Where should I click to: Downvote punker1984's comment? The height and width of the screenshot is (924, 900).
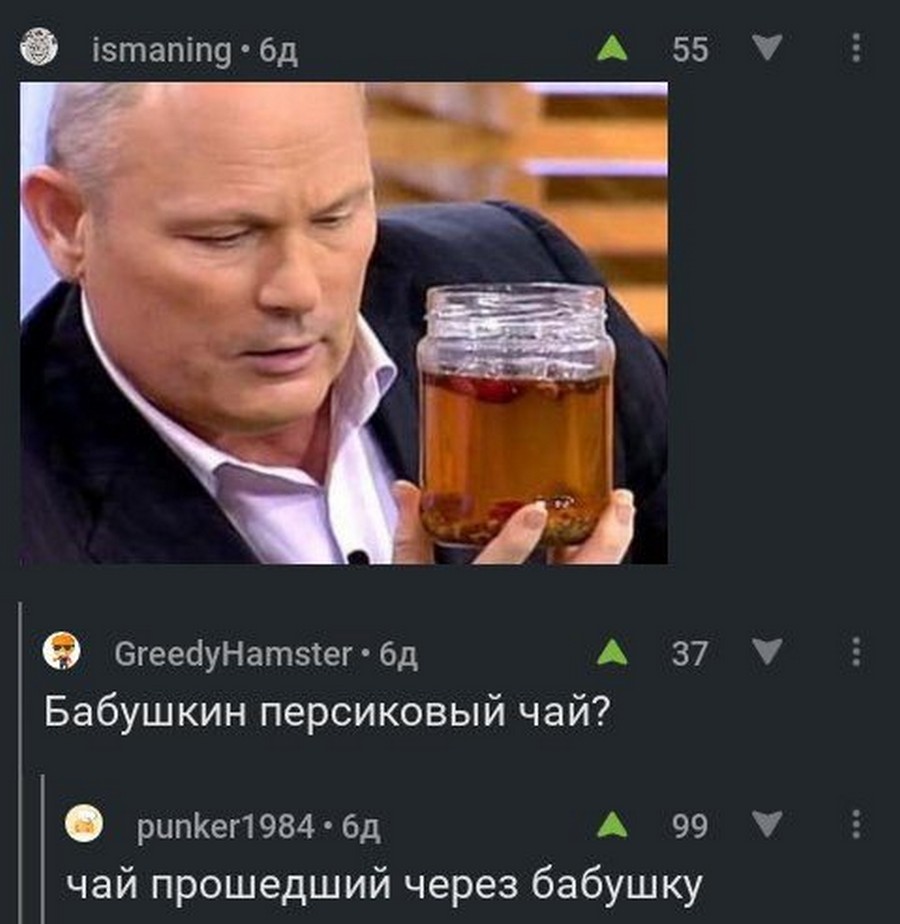pos(767,825)
